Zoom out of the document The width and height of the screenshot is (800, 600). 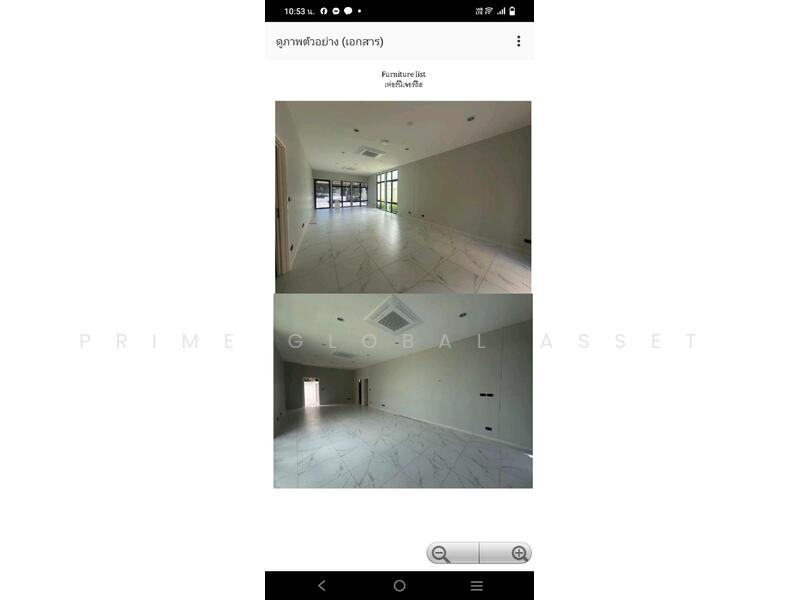(441, 554)
